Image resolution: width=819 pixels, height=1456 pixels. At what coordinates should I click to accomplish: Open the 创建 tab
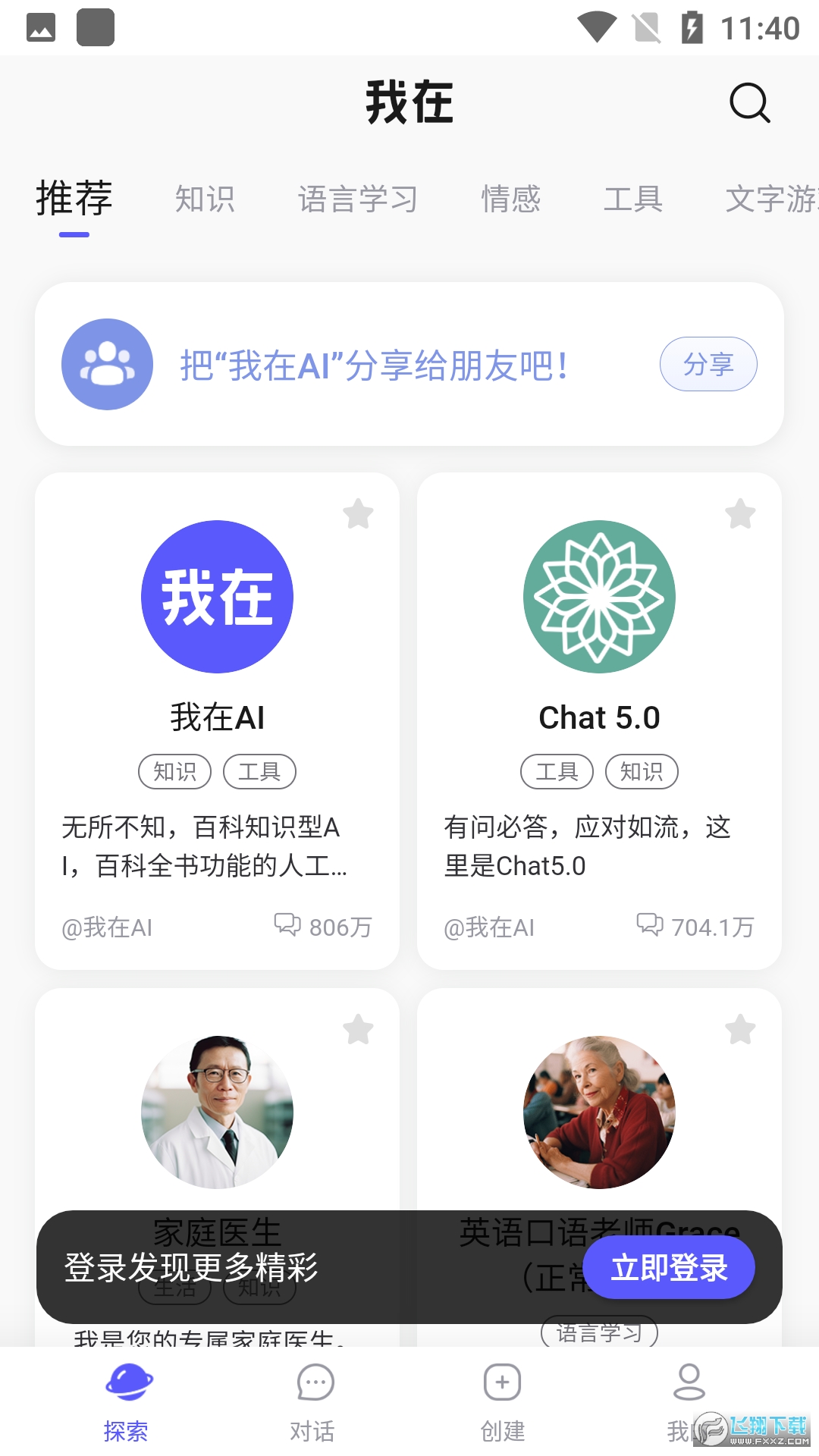tap(502, 1401)
